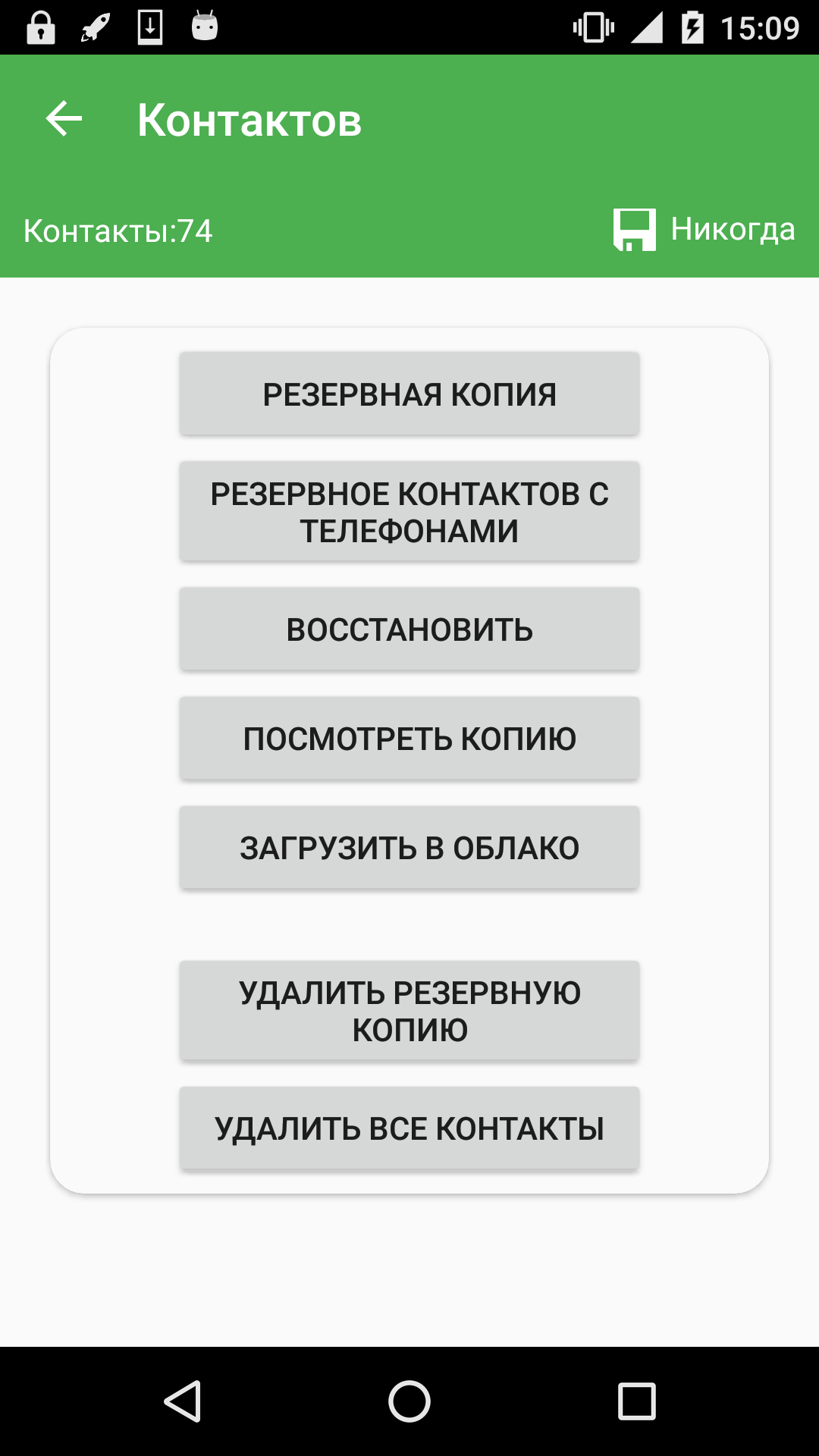Open Посмотреть копию
This screenshot has width=819, height=1456.
coord(409,739)
